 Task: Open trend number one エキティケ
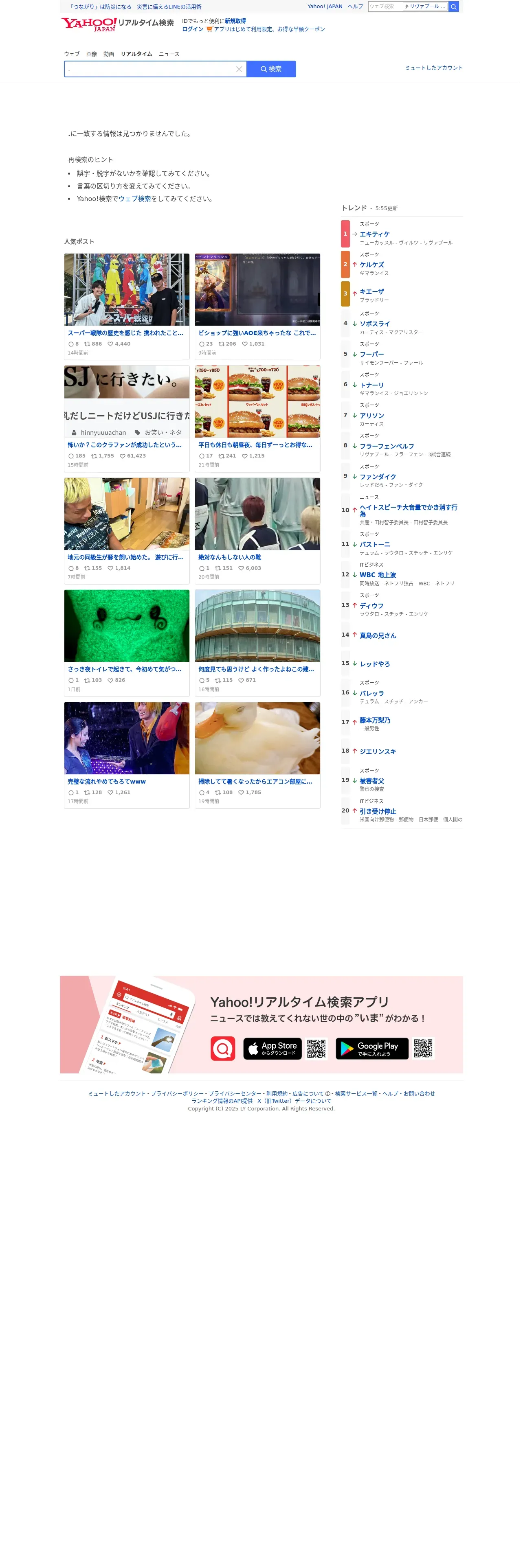377,236
